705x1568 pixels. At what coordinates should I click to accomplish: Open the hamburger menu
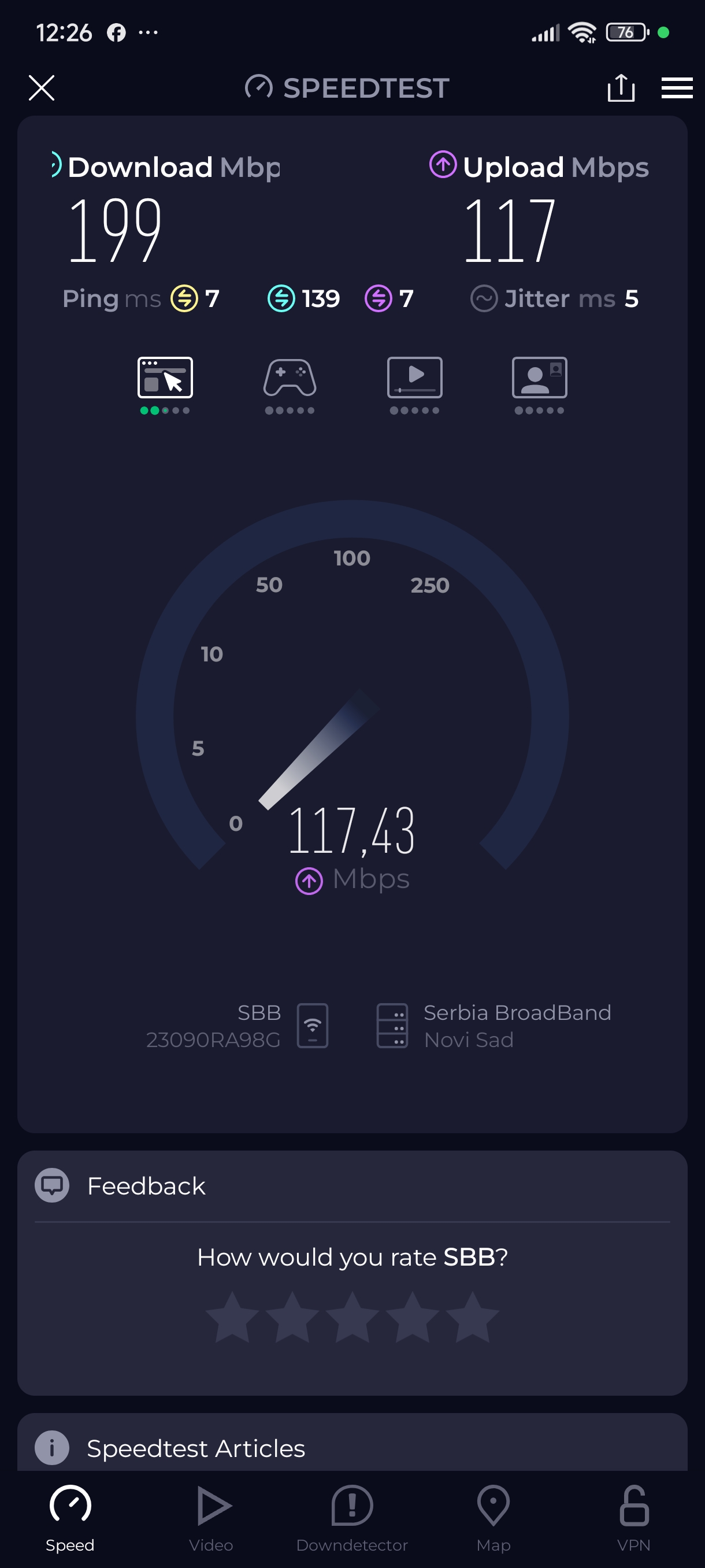click(x=677, y=88)
